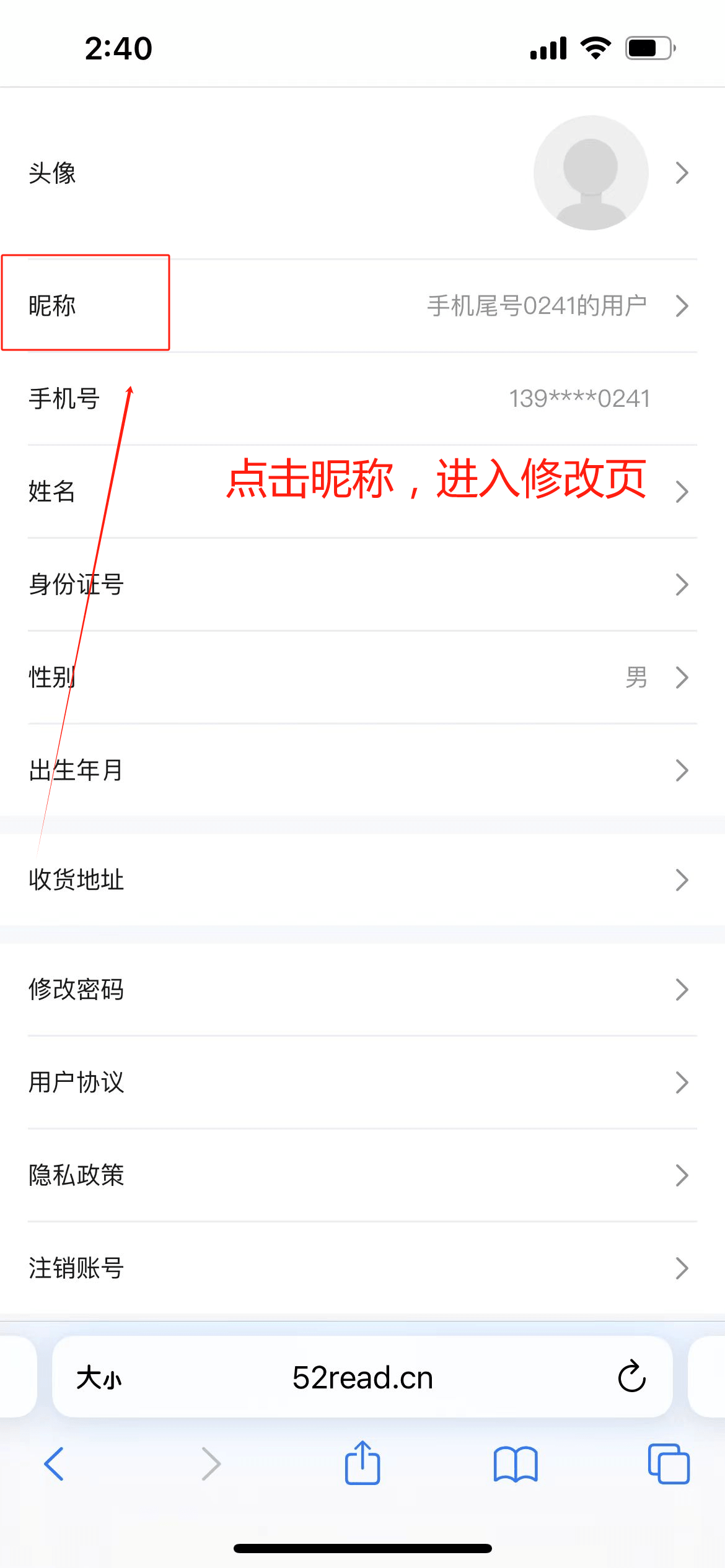The height and width of the screenshot is (1568, 725).
Task: Open the 头像 avatar row
Action: (x=362, y=173)
